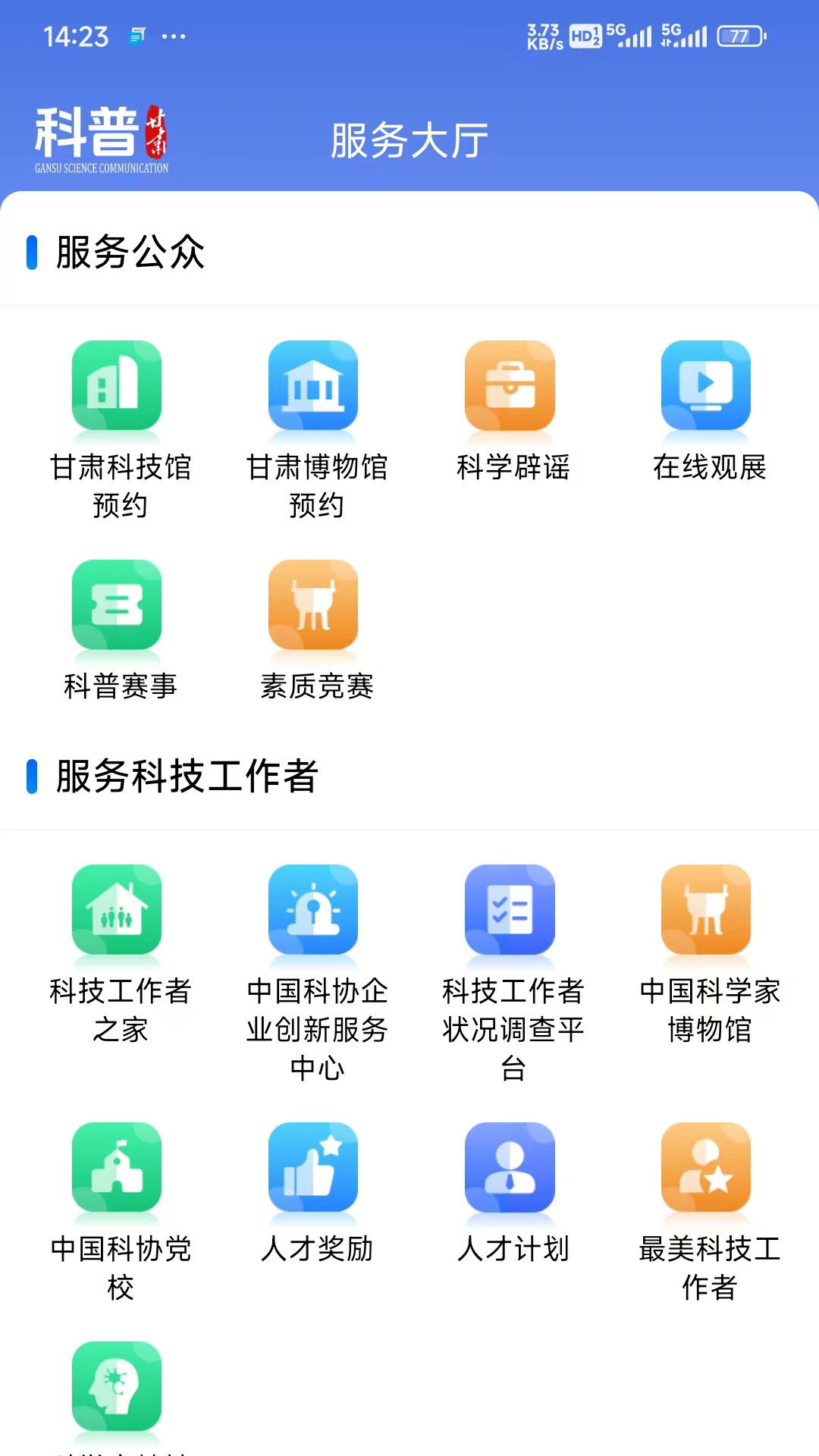Image resolution: width=819 pixels, height=1456 pixels.
Task: Open 甘肃科技馆预约 service icon
Action: [117, 385]
